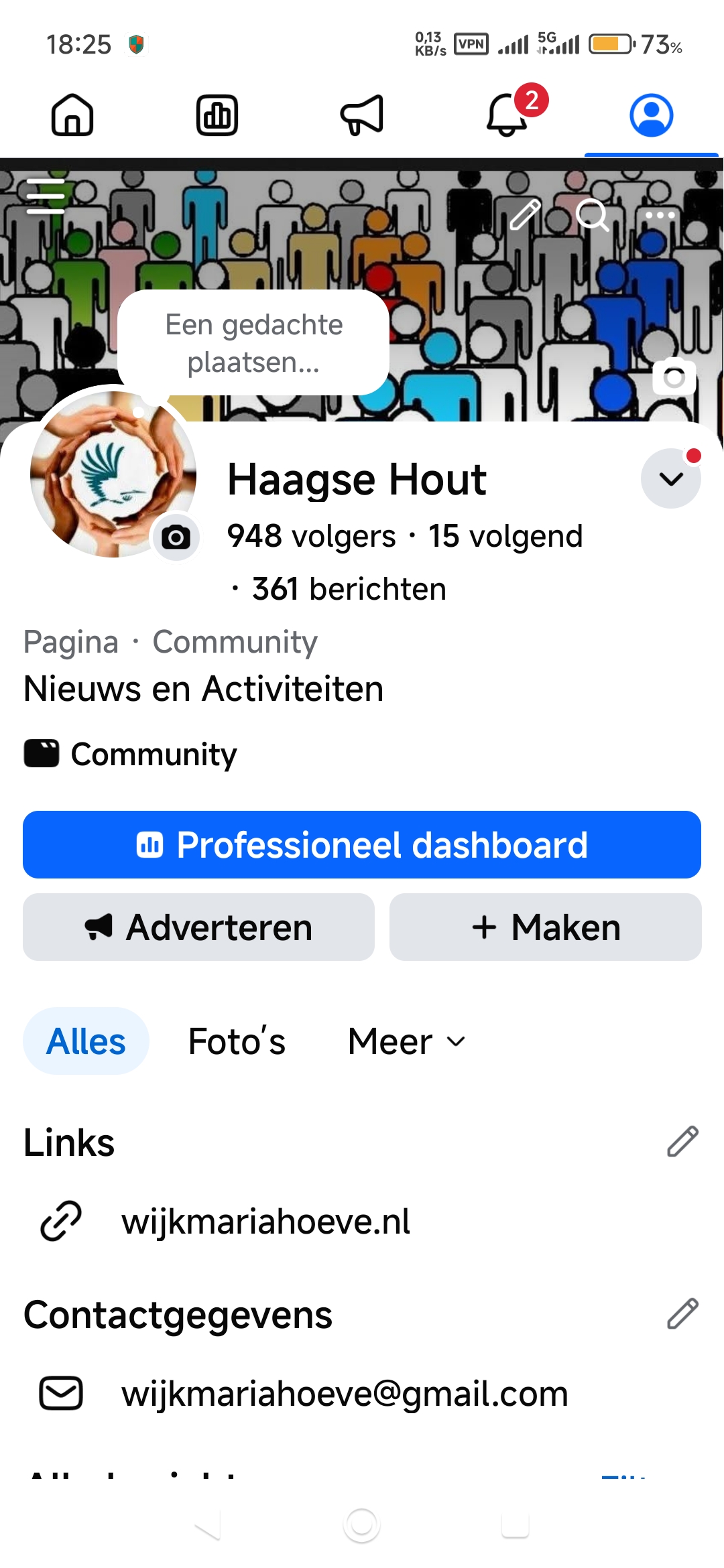This screenshot has height=1568, width=724.
Task: Go to the home feed tab
Action: [72, 115]
